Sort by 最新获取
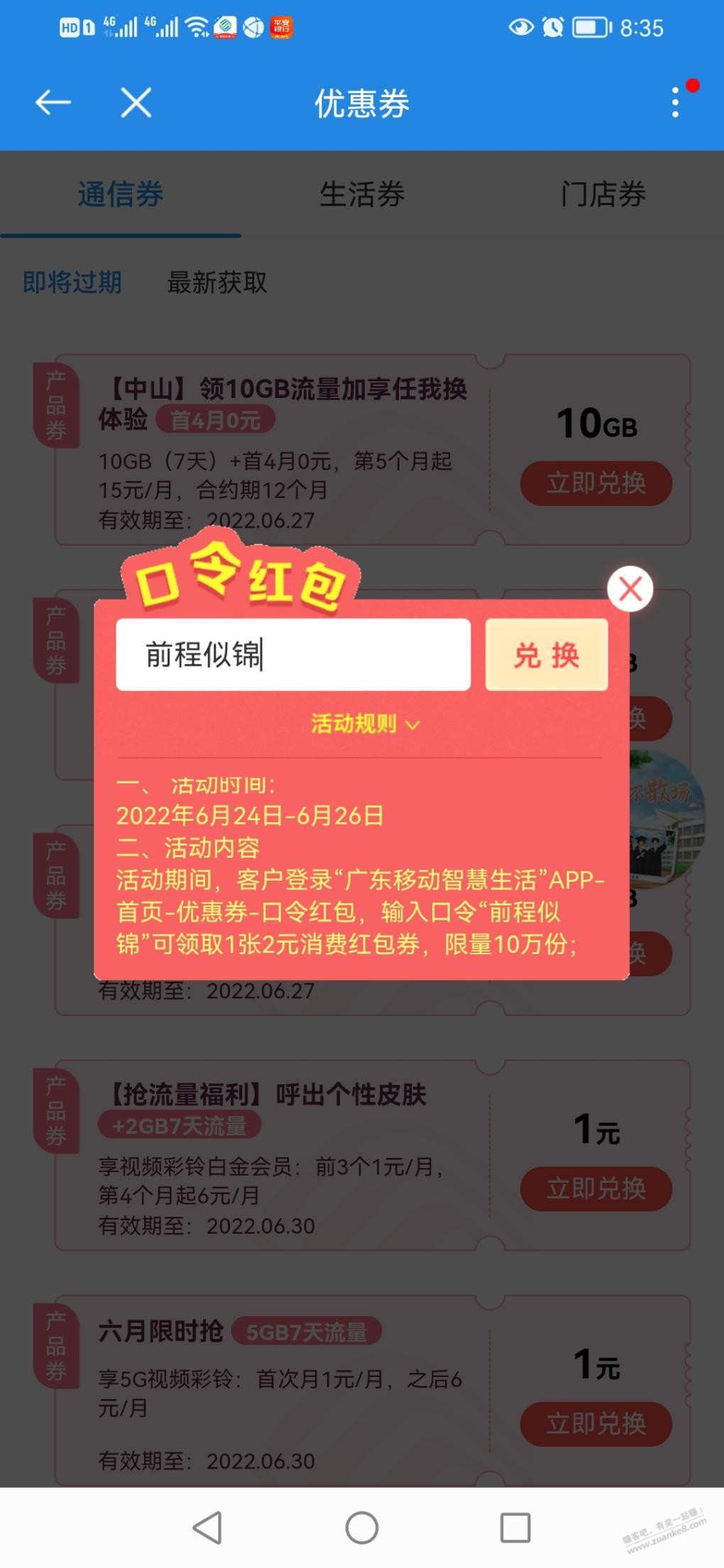 [216, 282]
